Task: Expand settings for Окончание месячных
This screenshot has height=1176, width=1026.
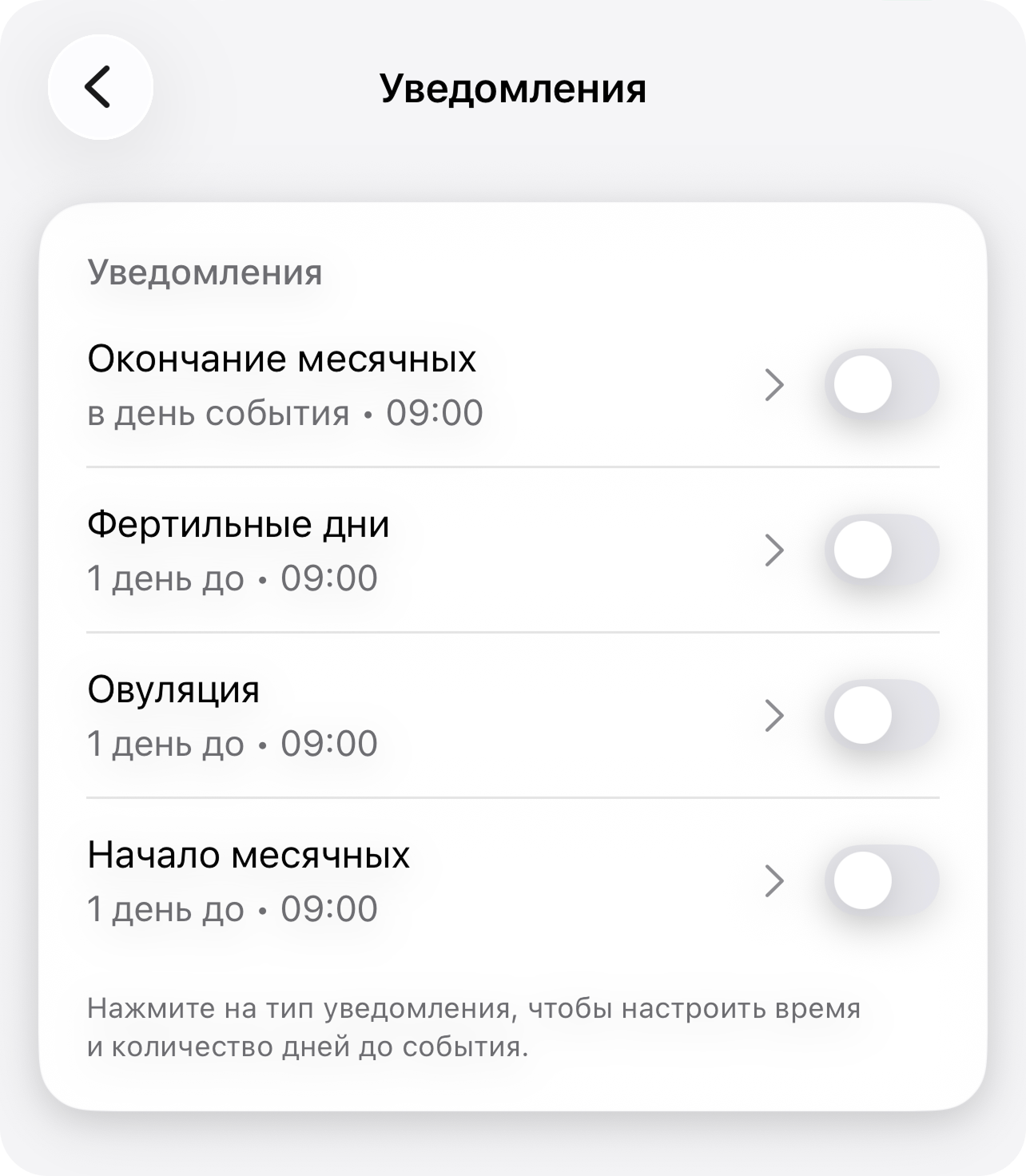Action: [773, 385]
